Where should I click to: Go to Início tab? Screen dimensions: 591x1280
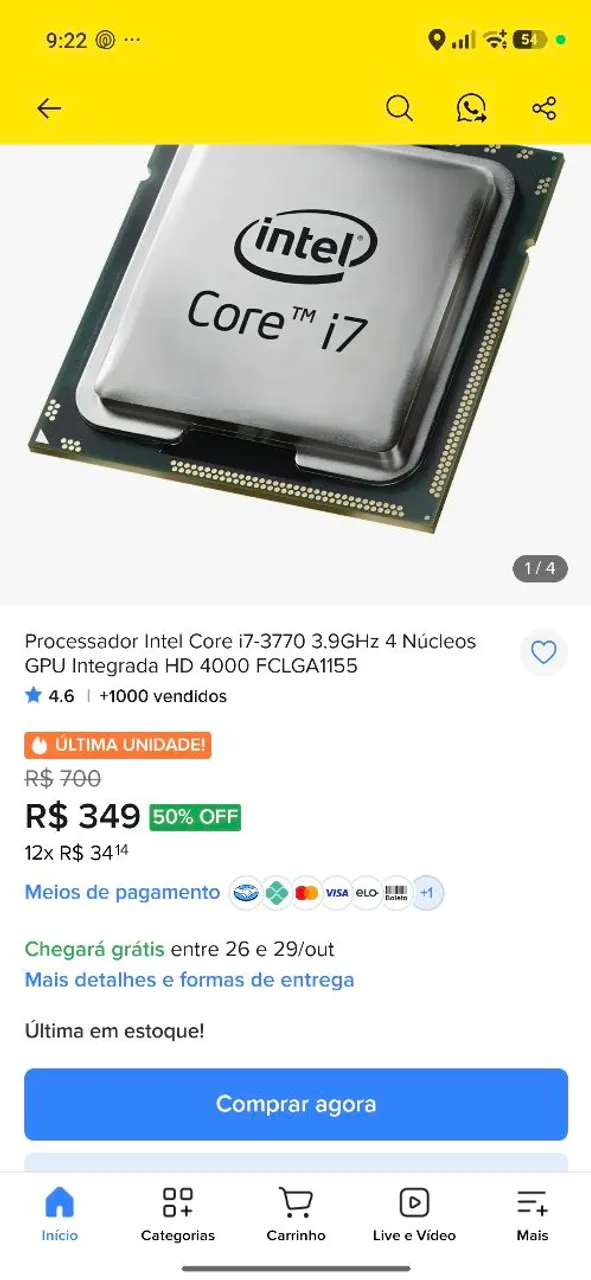[60, 1214]
